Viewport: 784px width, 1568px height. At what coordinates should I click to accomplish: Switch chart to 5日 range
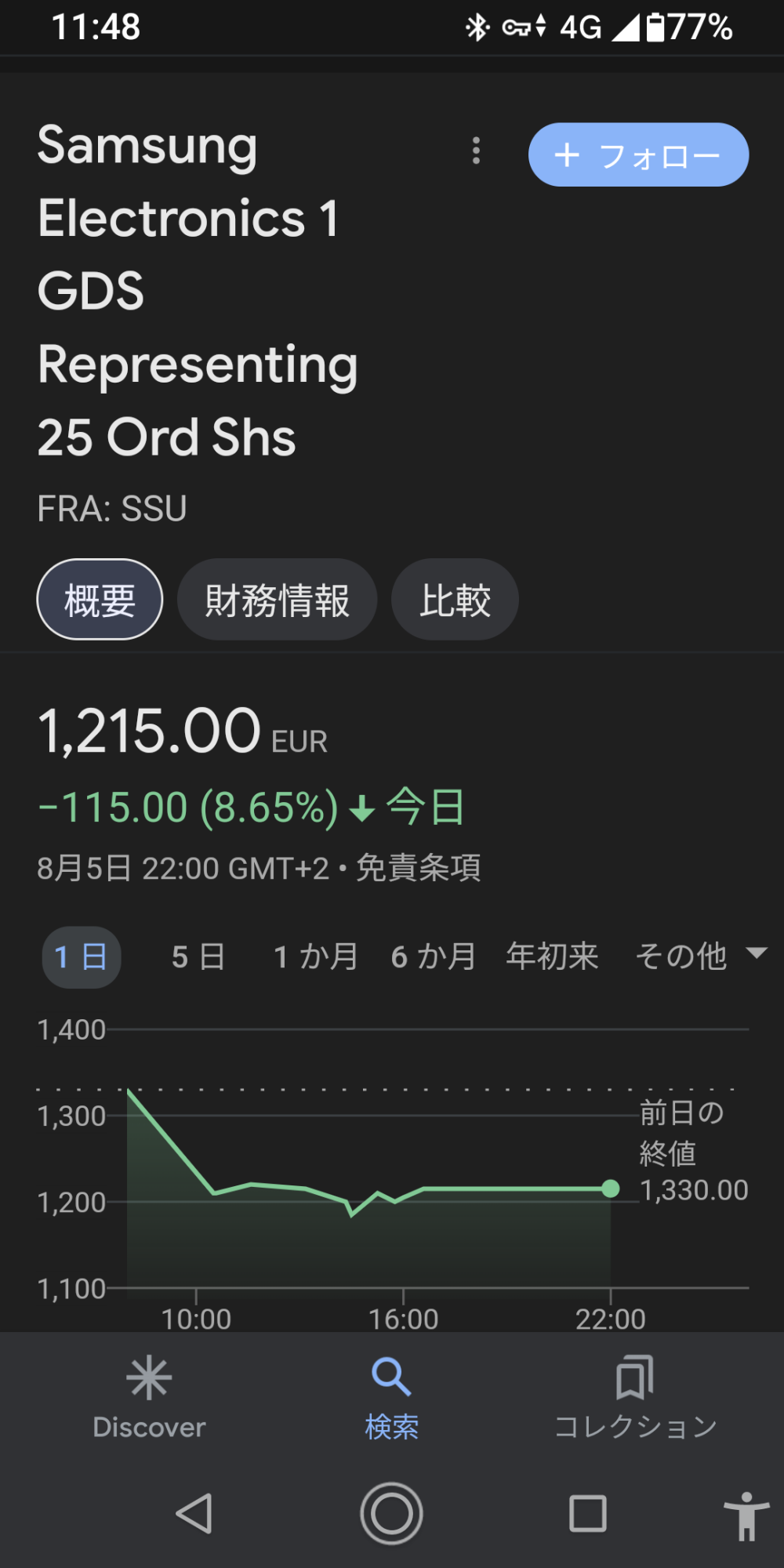(x=198, y=957)
